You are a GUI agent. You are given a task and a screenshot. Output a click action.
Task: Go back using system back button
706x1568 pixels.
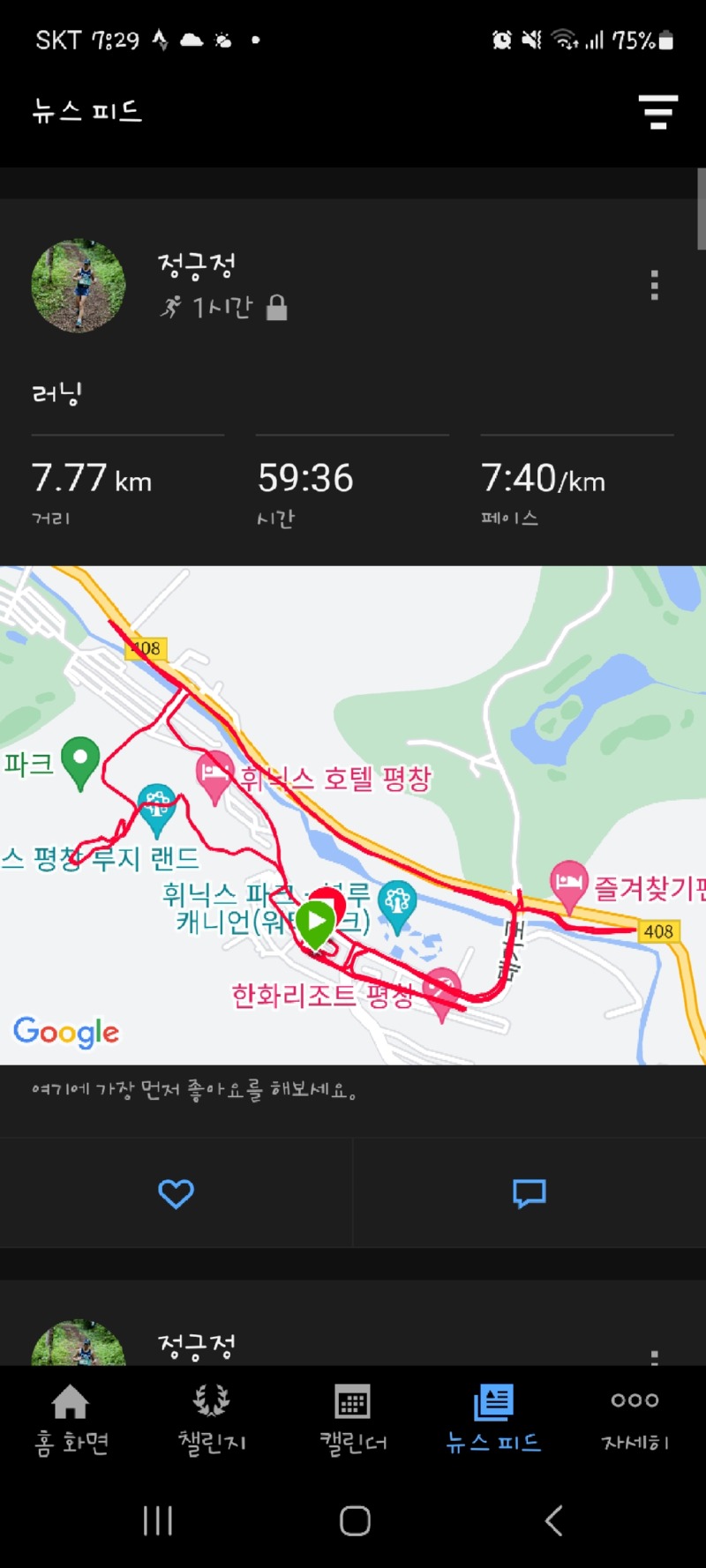(553, 1520)
